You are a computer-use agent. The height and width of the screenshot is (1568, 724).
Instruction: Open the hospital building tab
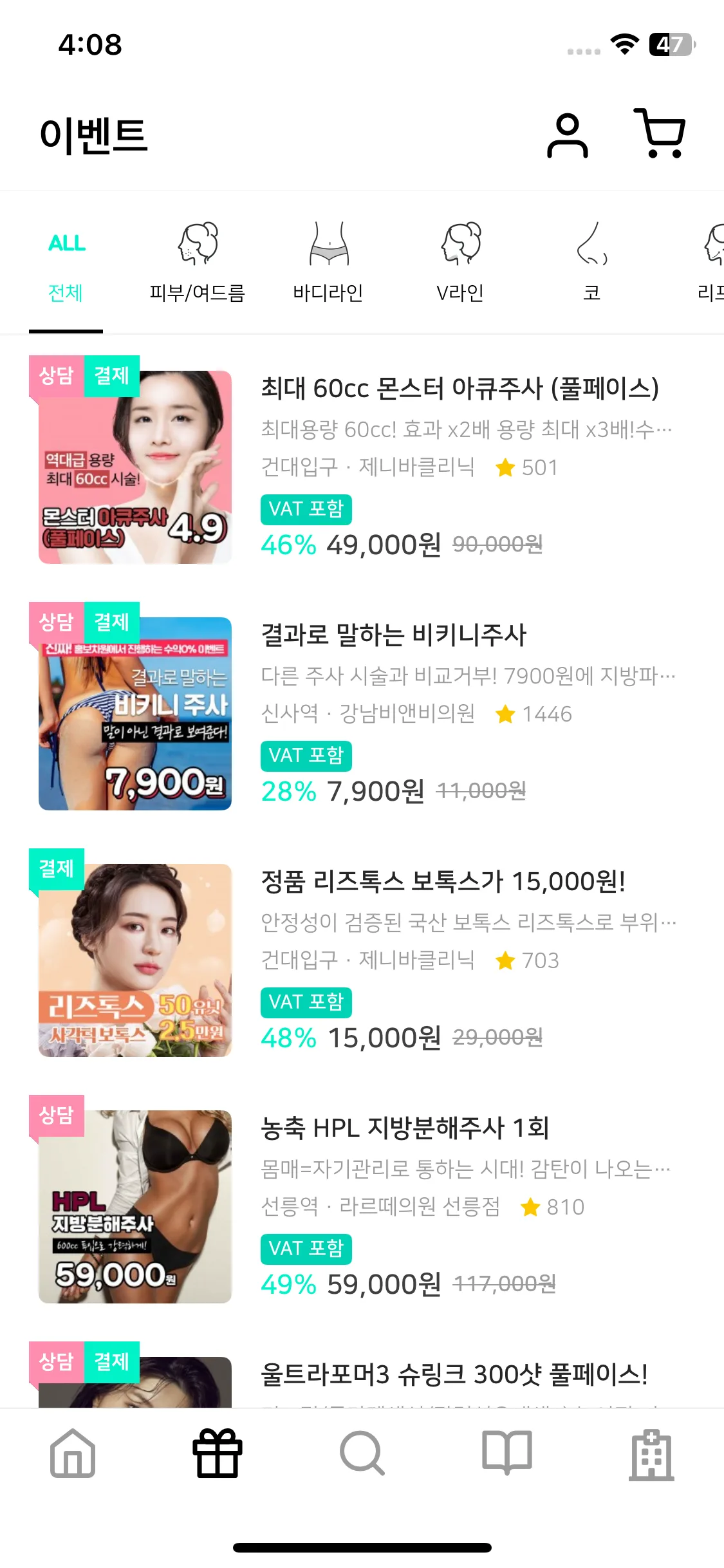651,1453
